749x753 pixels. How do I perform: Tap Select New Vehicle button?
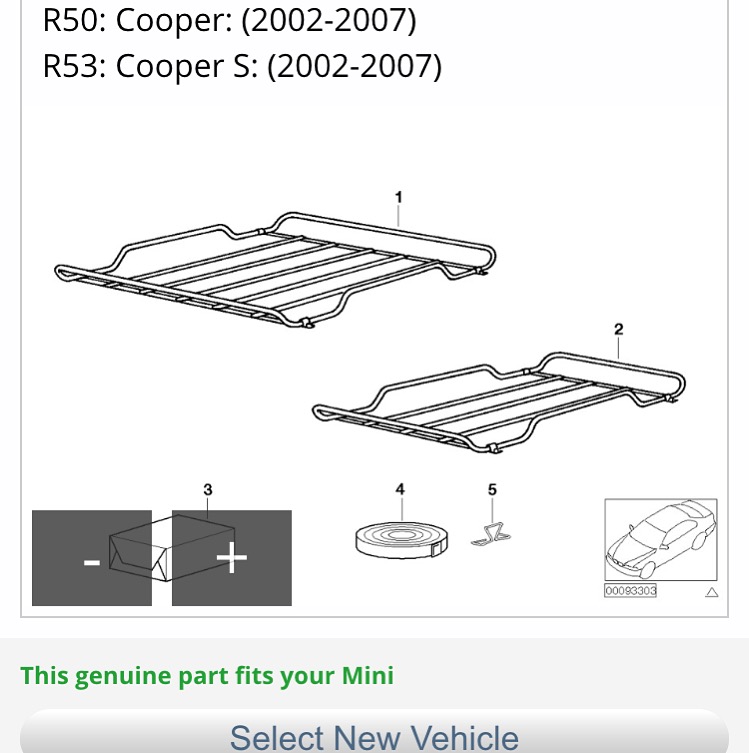(374, 735)
